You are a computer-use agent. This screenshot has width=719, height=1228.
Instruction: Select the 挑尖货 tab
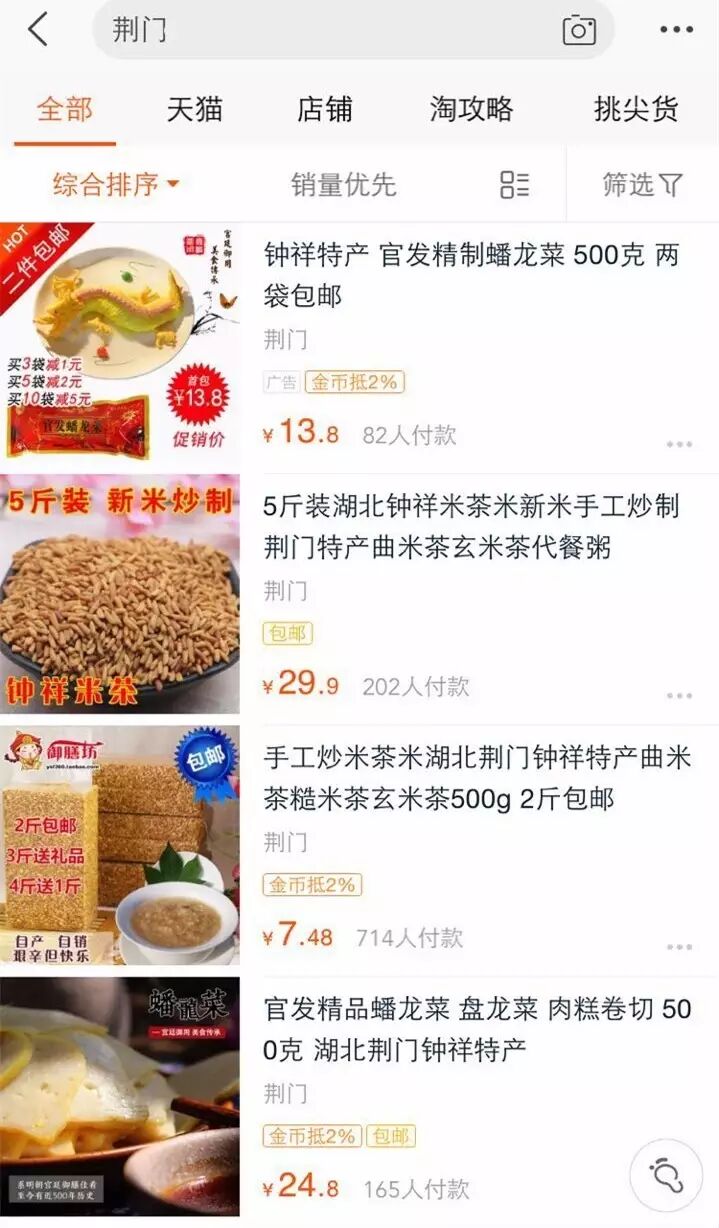[x=636, y=109]
